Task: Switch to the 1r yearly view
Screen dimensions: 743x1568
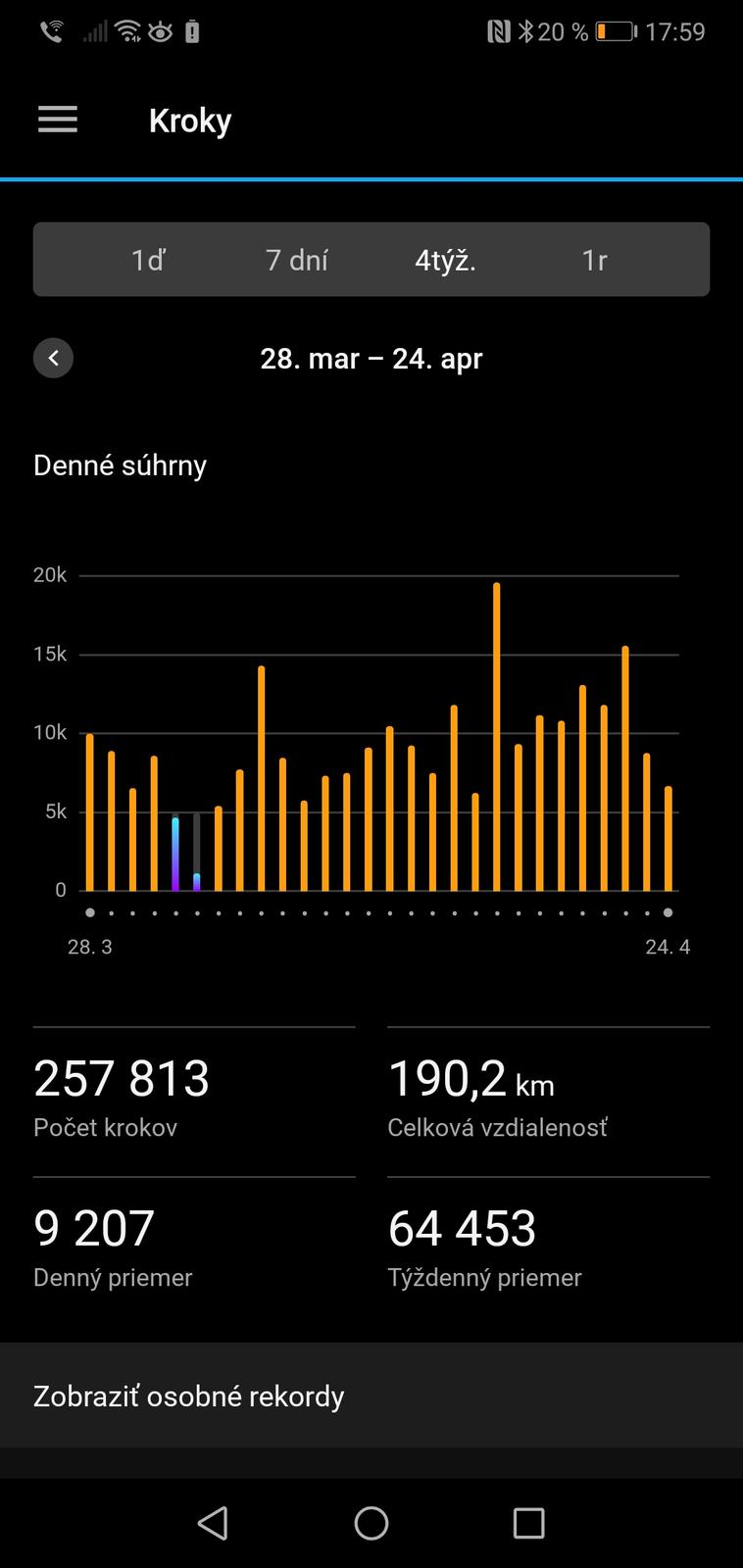Action: pos(594,260)
